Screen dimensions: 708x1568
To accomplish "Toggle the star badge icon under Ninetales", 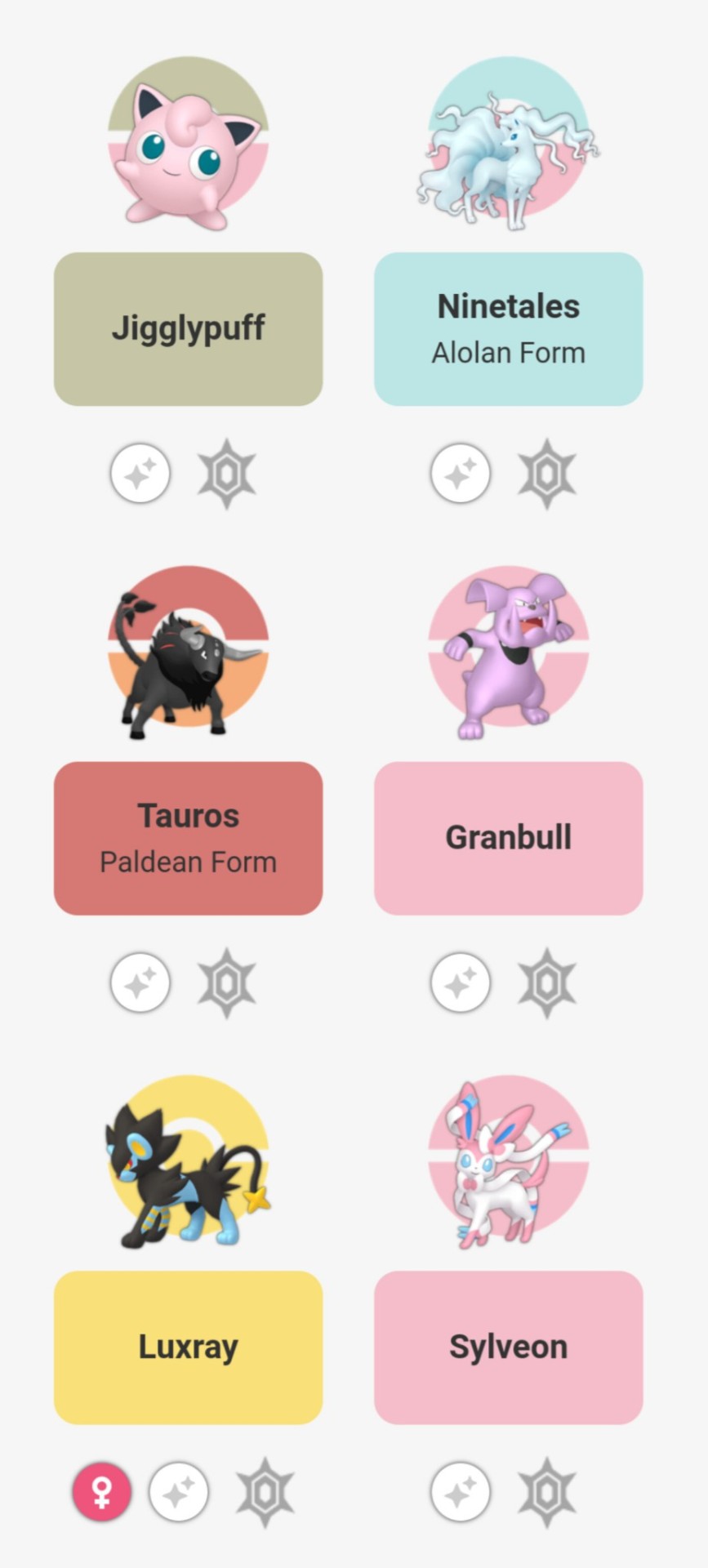I will point(547,474).
